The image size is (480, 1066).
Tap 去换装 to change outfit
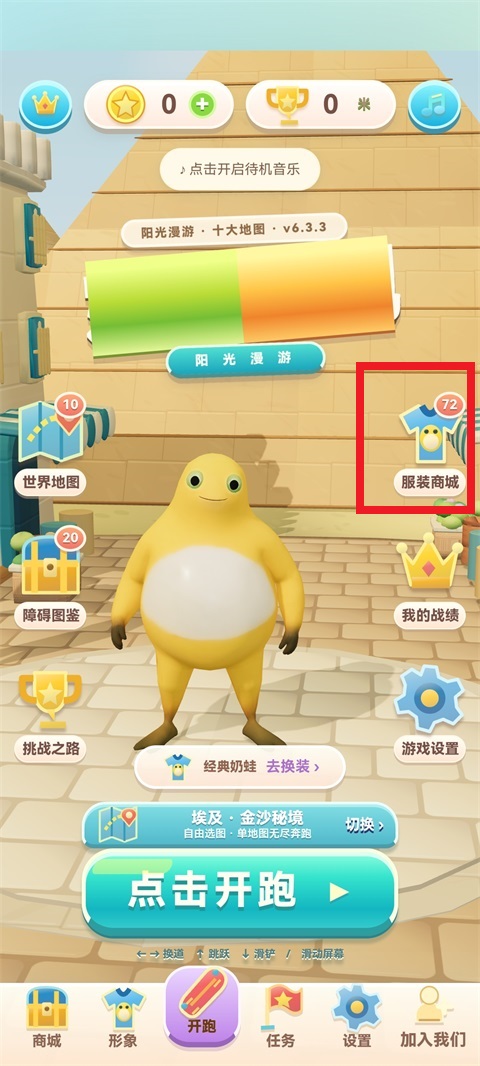(292, 766)
